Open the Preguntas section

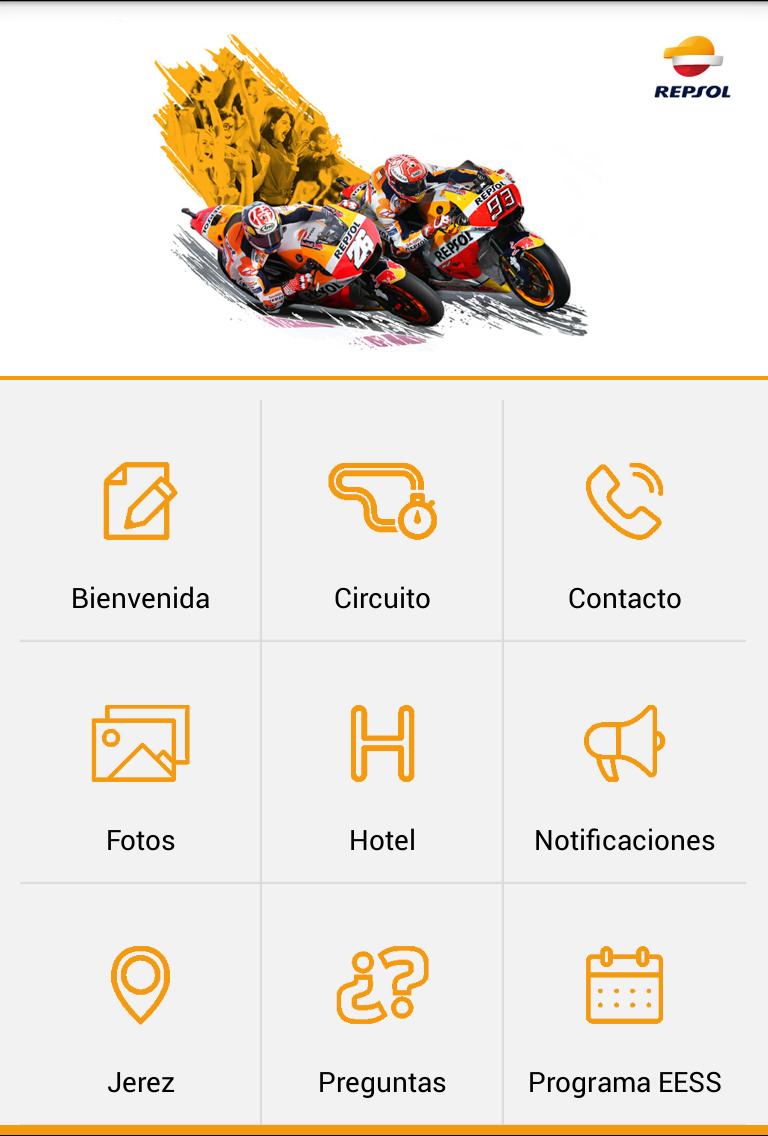click(382, 1008)
